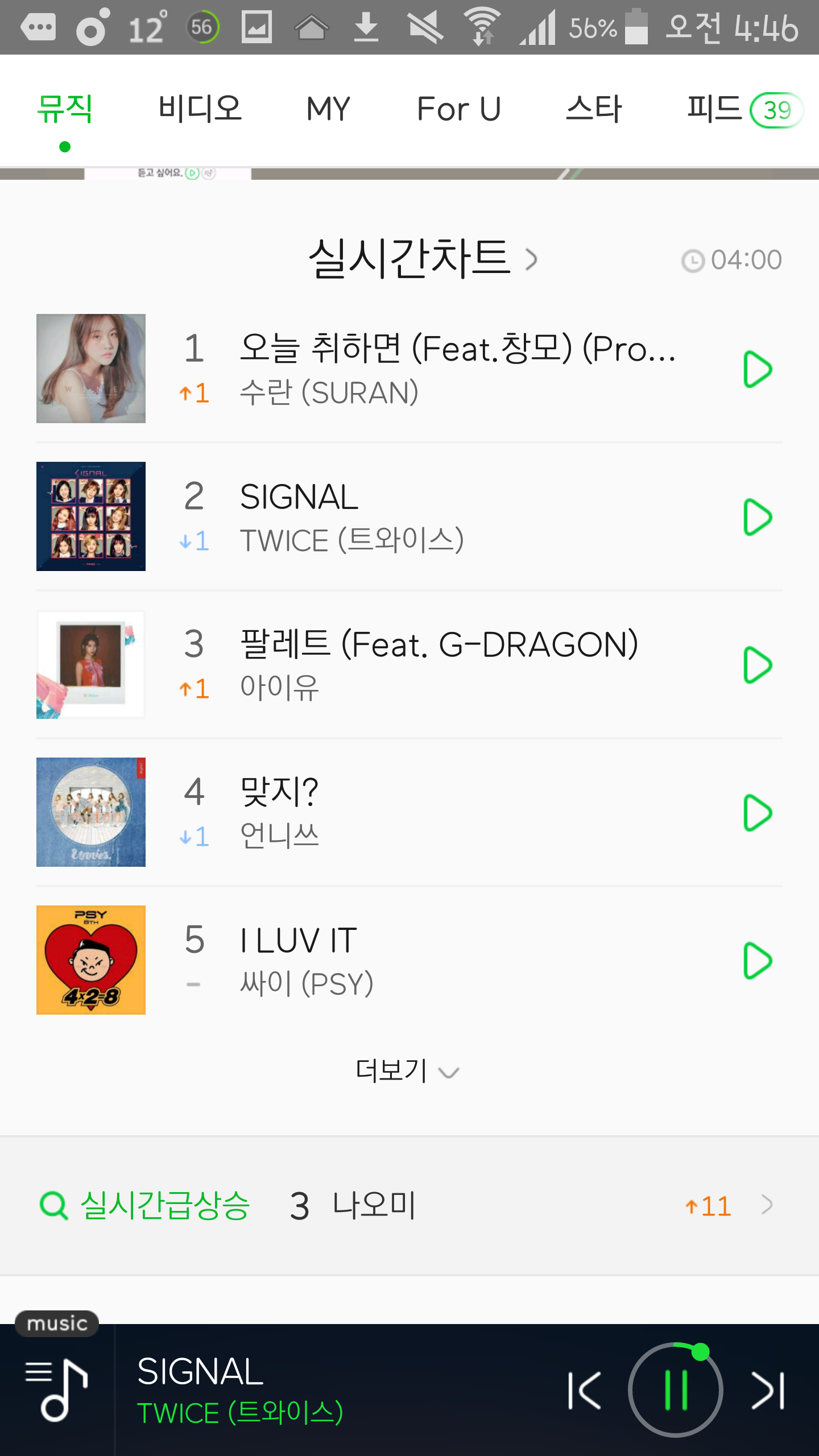
Task: Open the 피드 tab with 39 badge
Action: [x=744, y=109]
